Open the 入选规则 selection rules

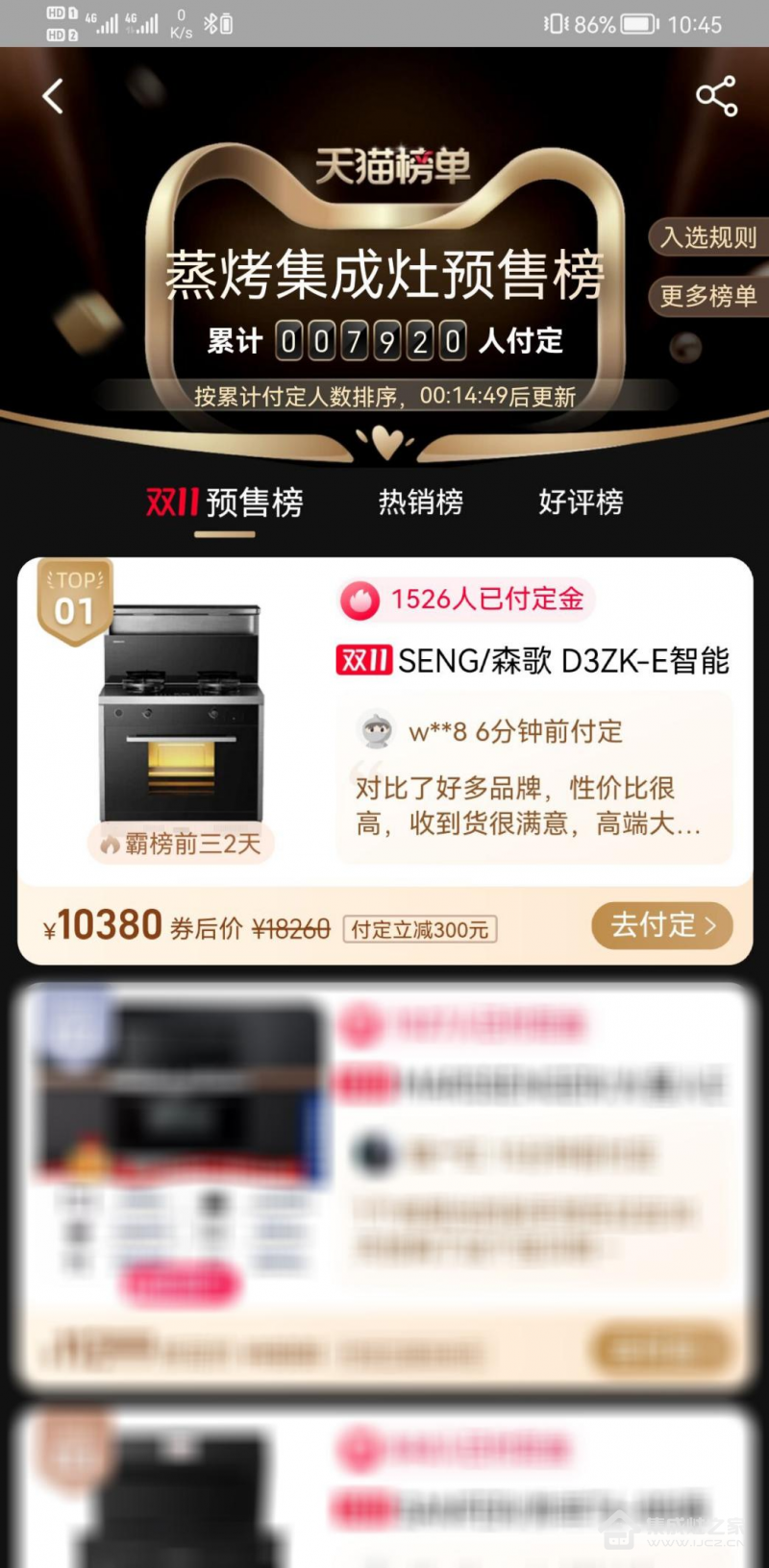coord(708,237)
